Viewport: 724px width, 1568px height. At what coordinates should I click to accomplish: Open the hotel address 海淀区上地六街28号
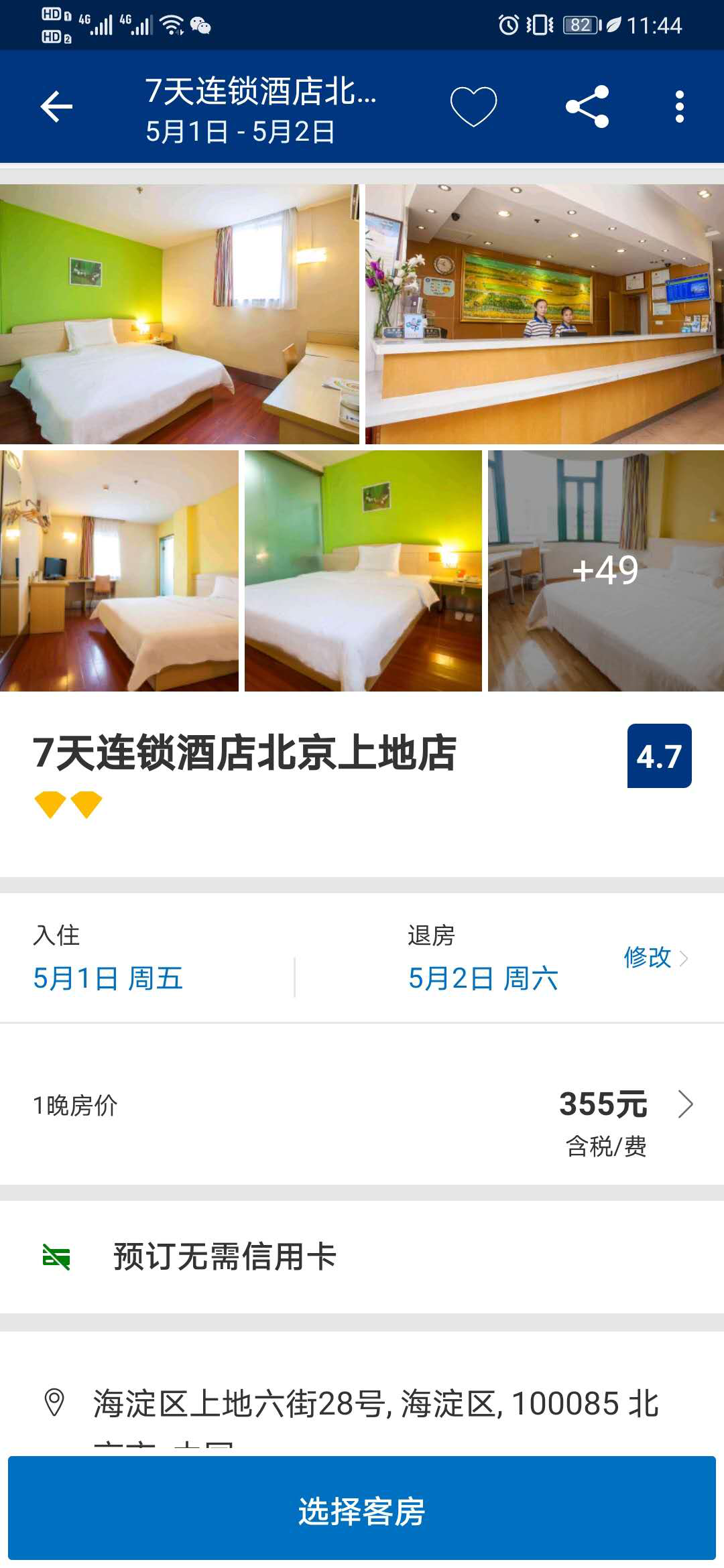tap(375, 1404)
